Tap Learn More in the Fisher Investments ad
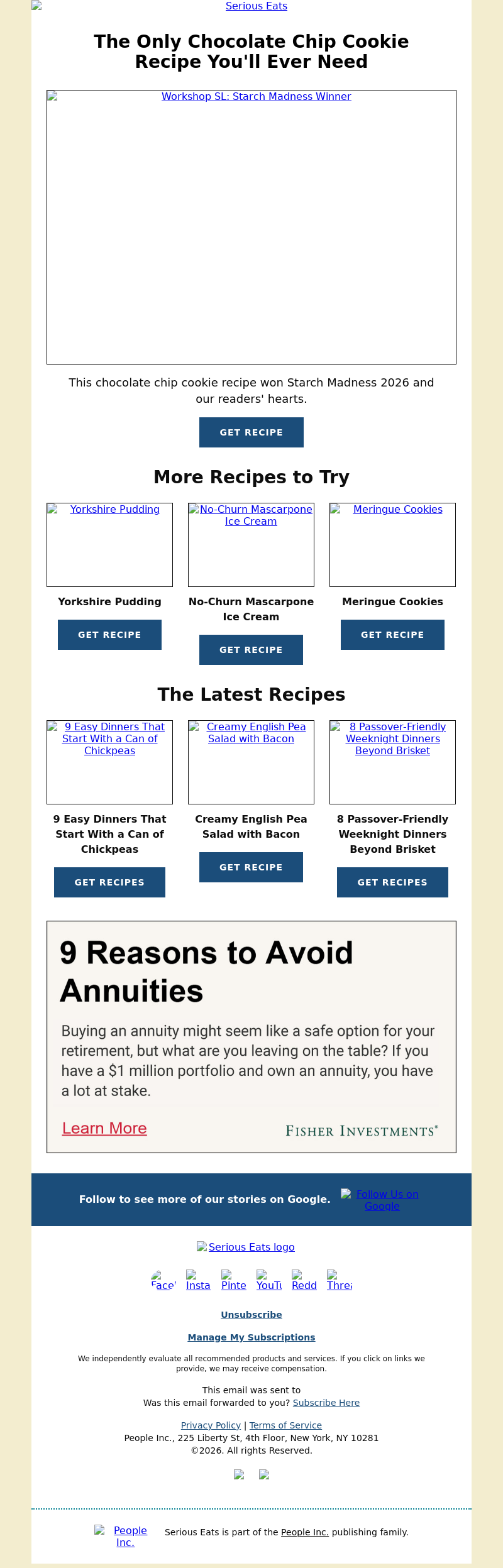The image size is (503, 1568). [104, 1128]
